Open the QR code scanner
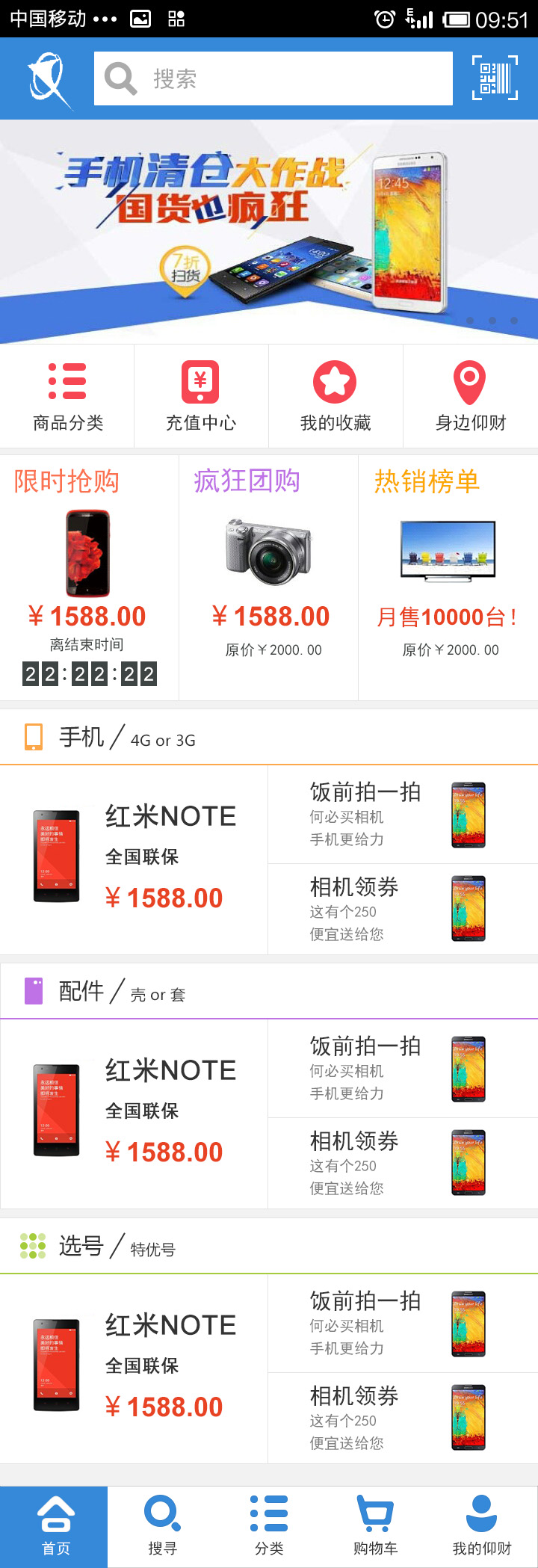 [495, 78]
